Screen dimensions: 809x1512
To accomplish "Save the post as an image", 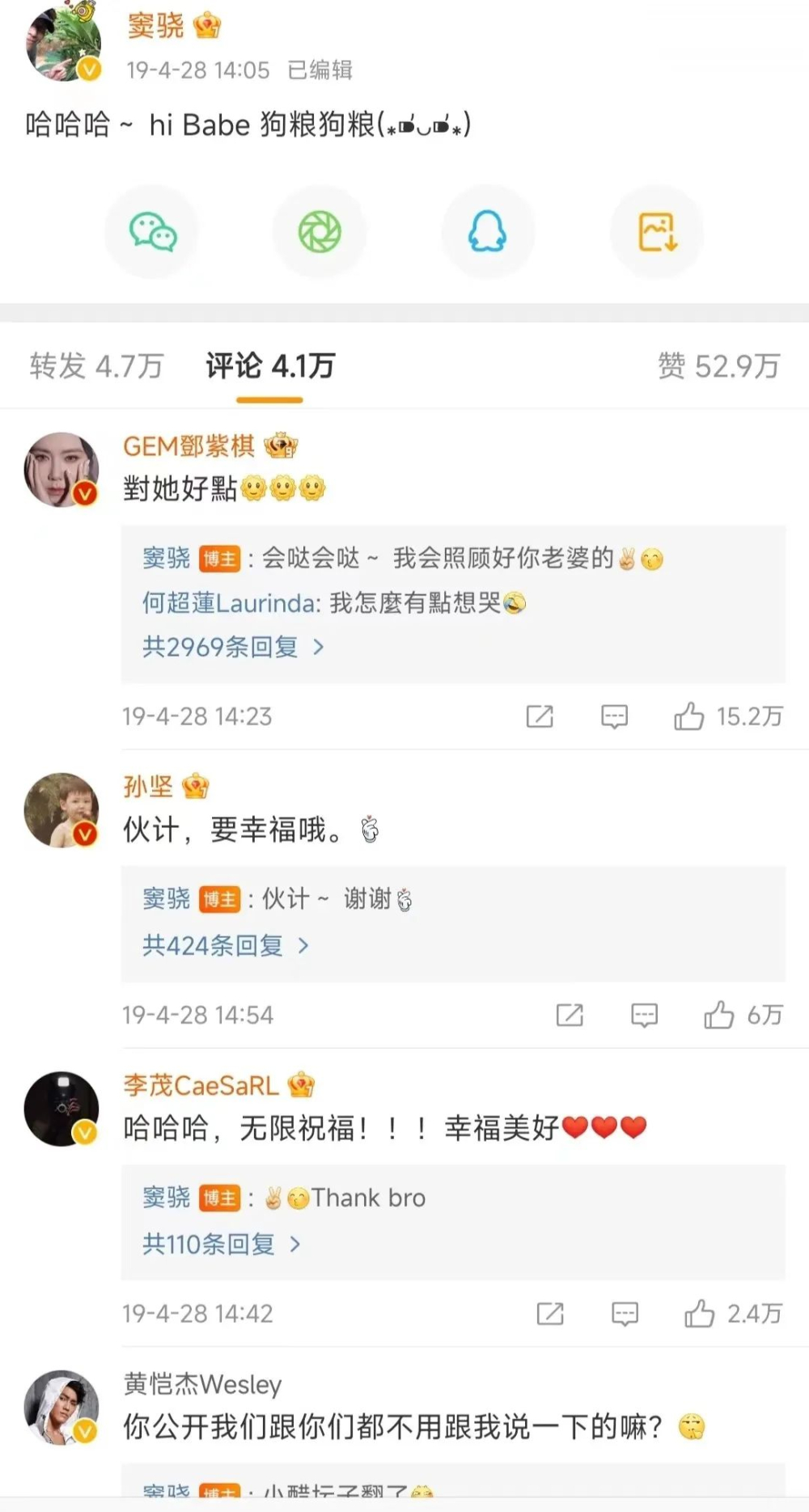I will point(657,232).
